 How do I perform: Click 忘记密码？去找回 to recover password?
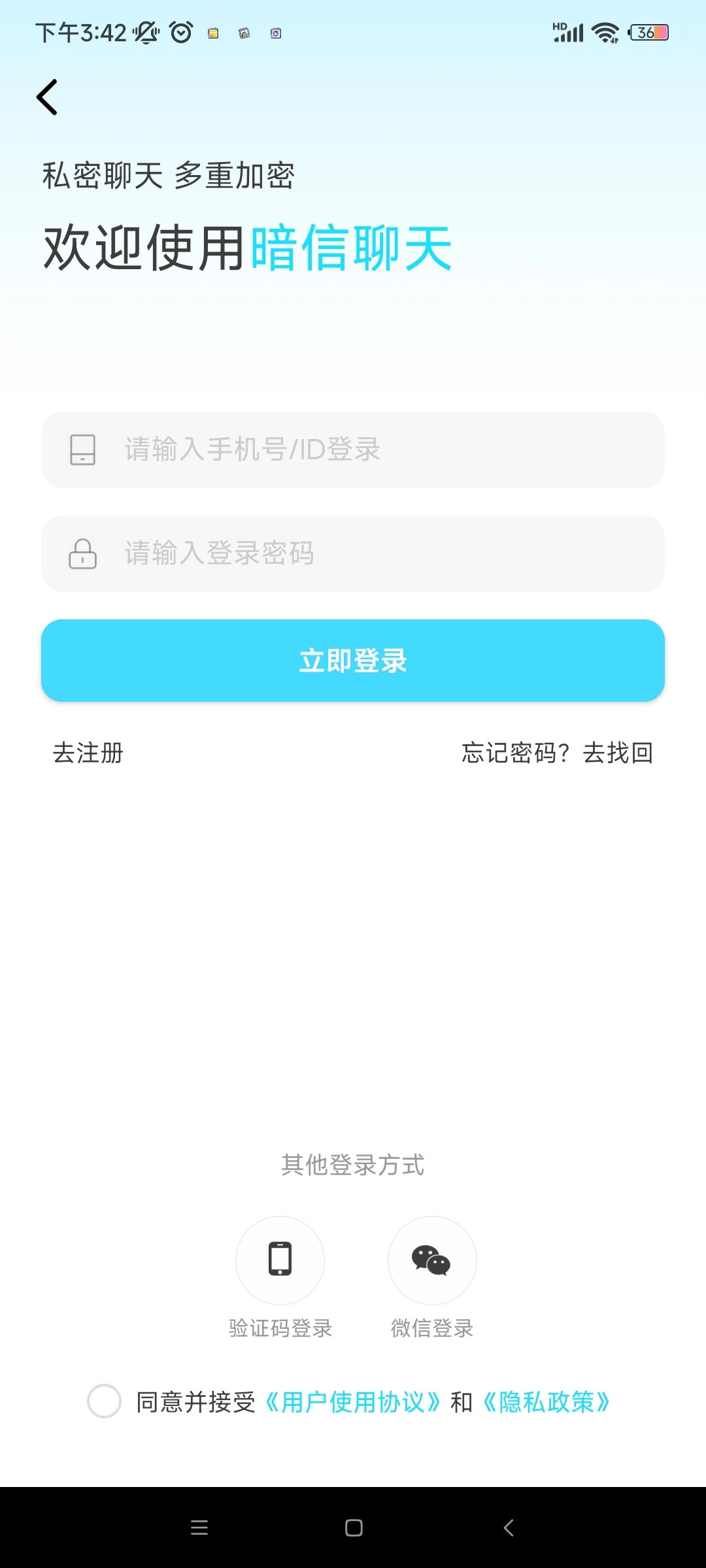pos(557,753)
